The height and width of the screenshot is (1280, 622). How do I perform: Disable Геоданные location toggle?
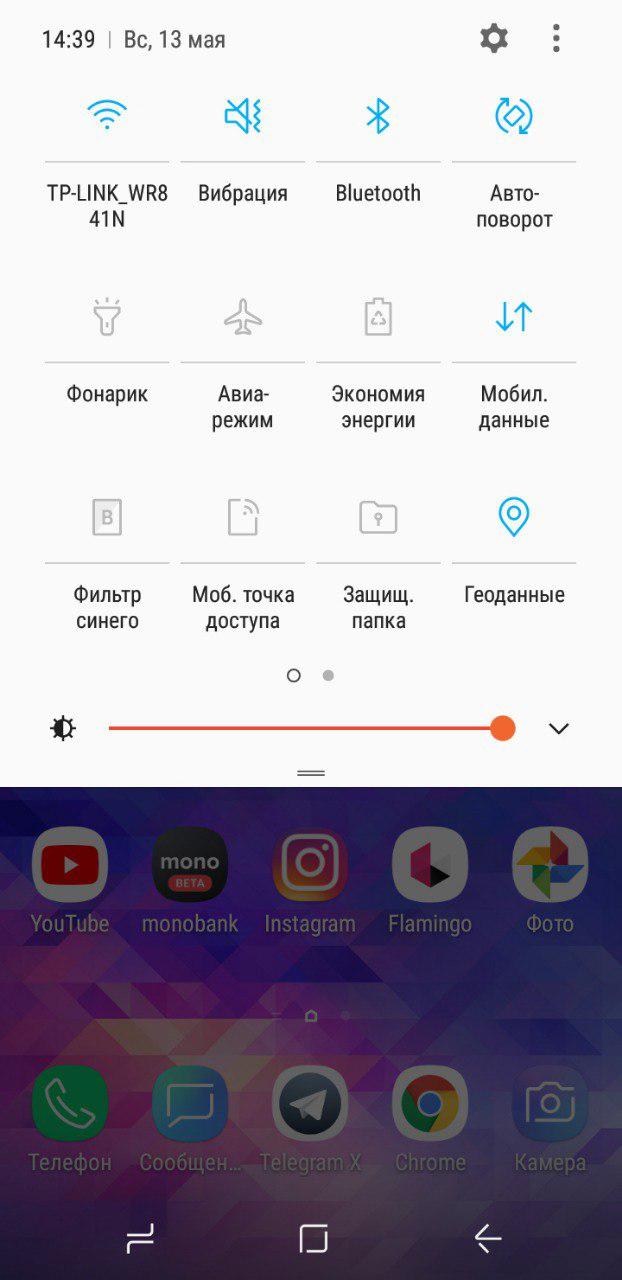[514, 517]
